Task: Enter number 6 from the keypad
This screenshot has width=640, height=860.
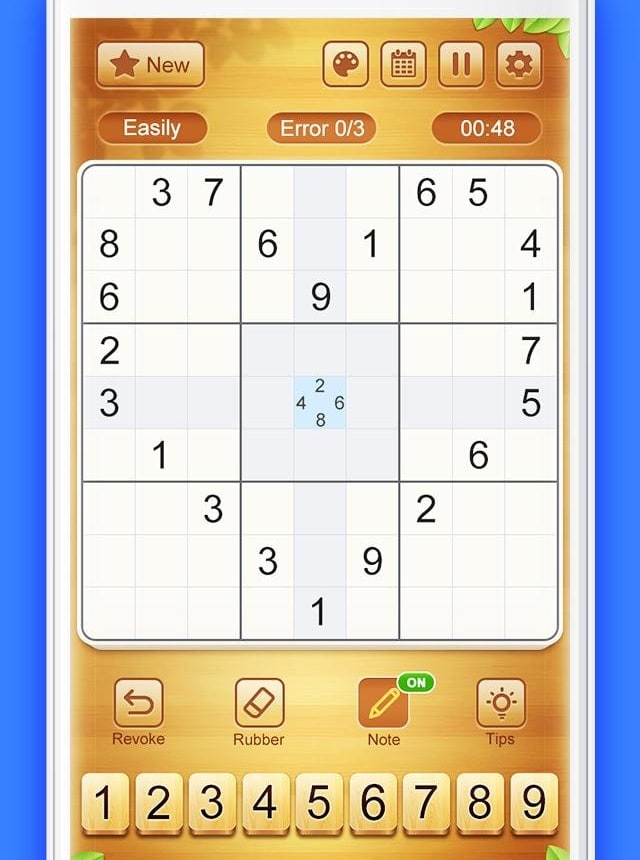Action: point(373,803)
